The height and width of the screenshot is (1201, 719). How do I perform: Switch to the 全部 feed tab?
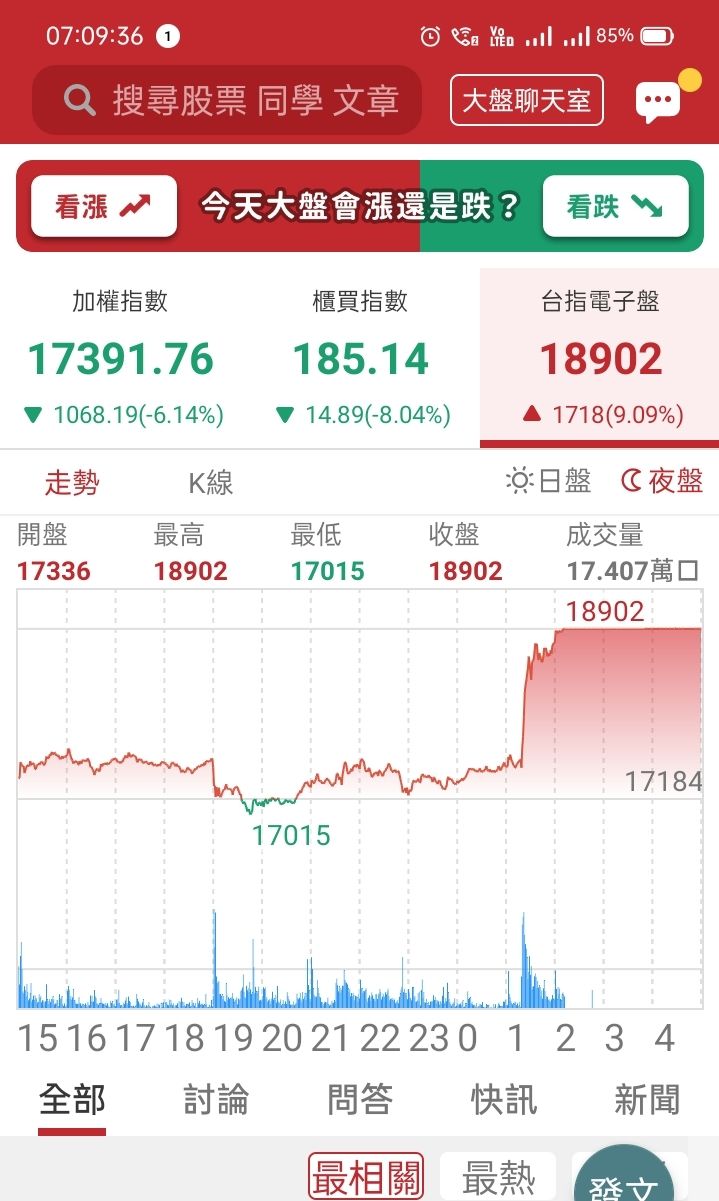coord(72,1100)
